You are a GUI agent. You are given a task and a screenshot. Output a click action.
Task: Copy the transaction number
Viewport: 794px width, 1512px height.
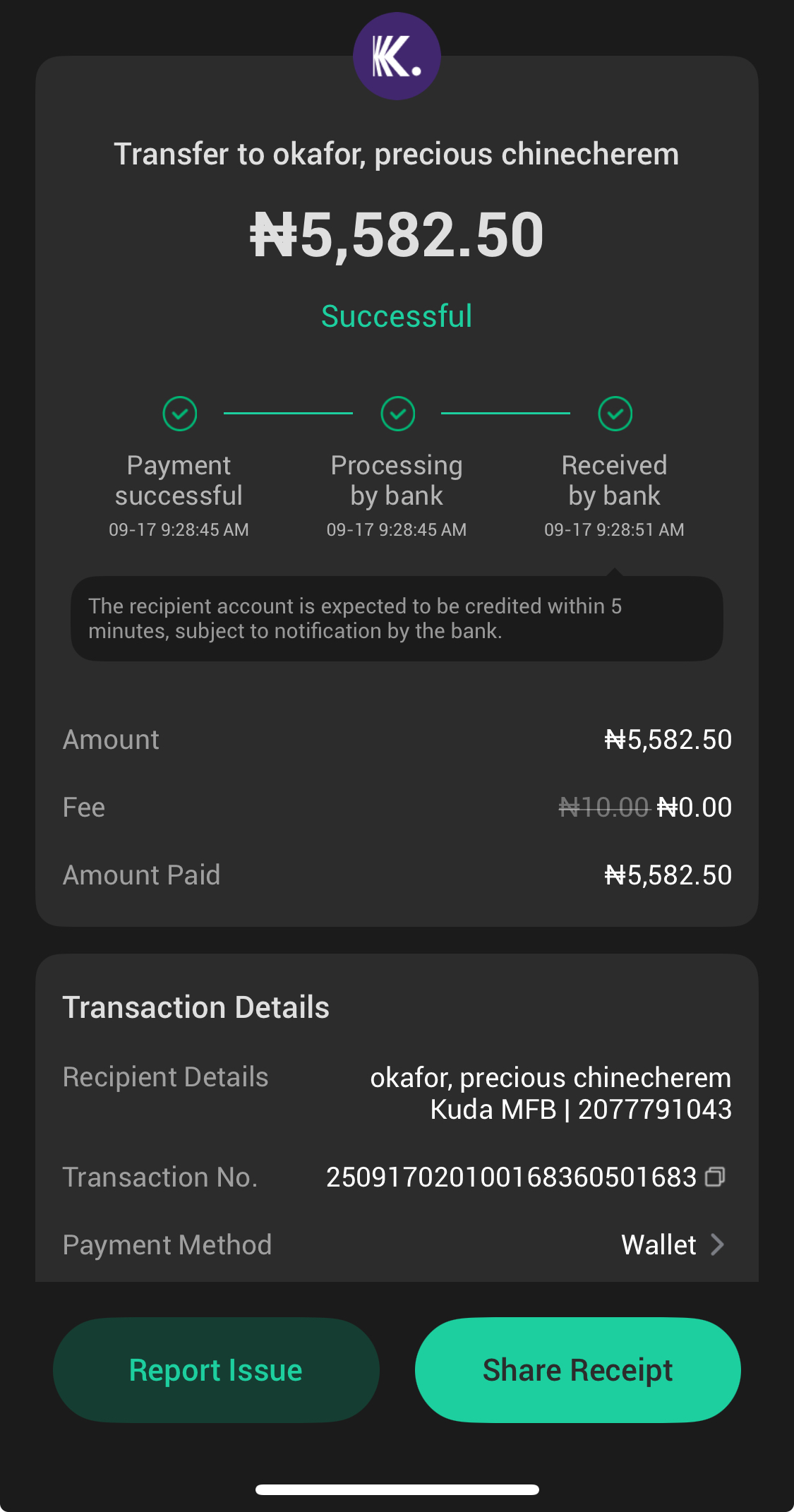pyautogui.click(x=715, y=1177)
